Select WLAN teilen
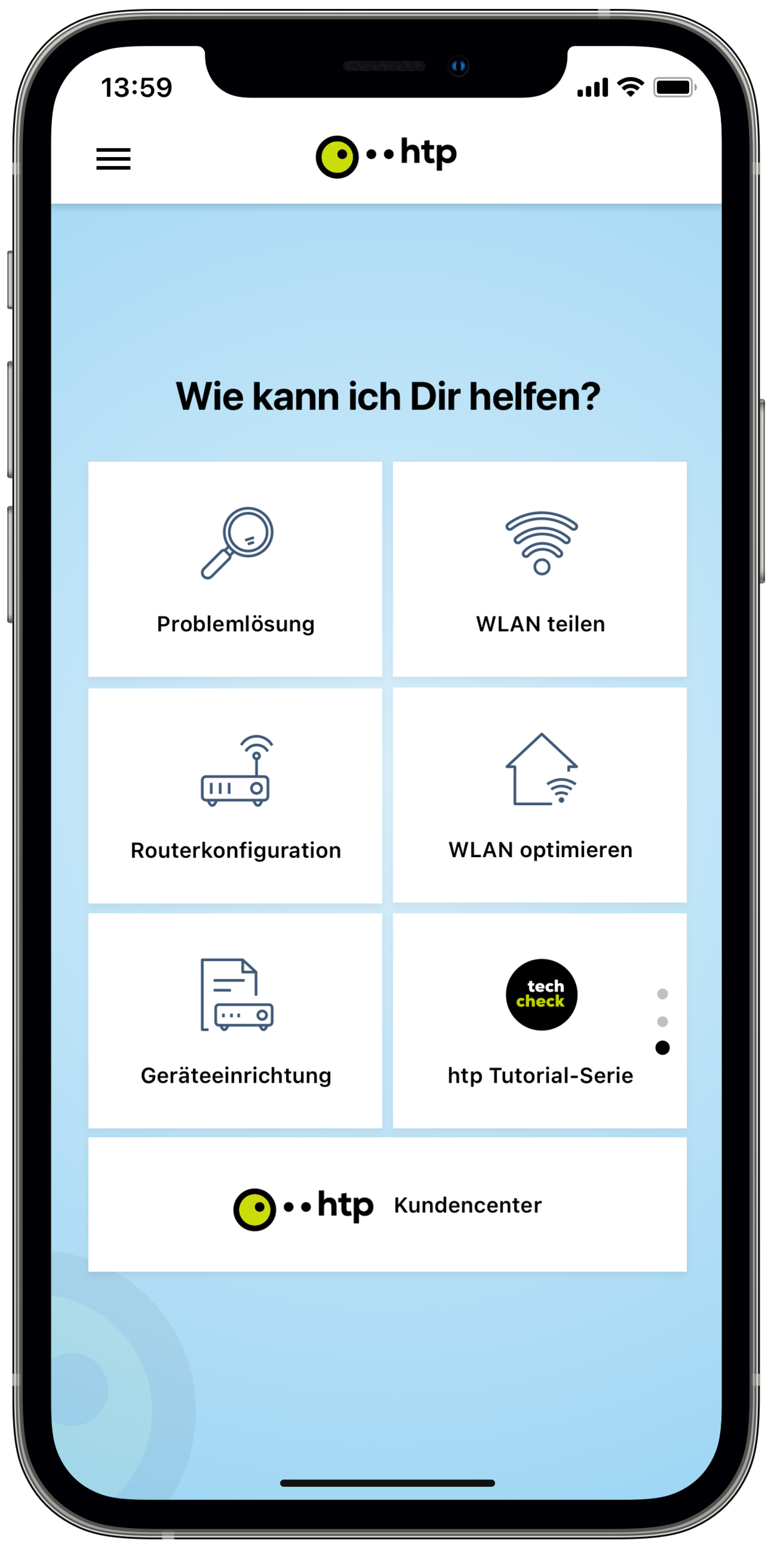 (x=540, y=569)
